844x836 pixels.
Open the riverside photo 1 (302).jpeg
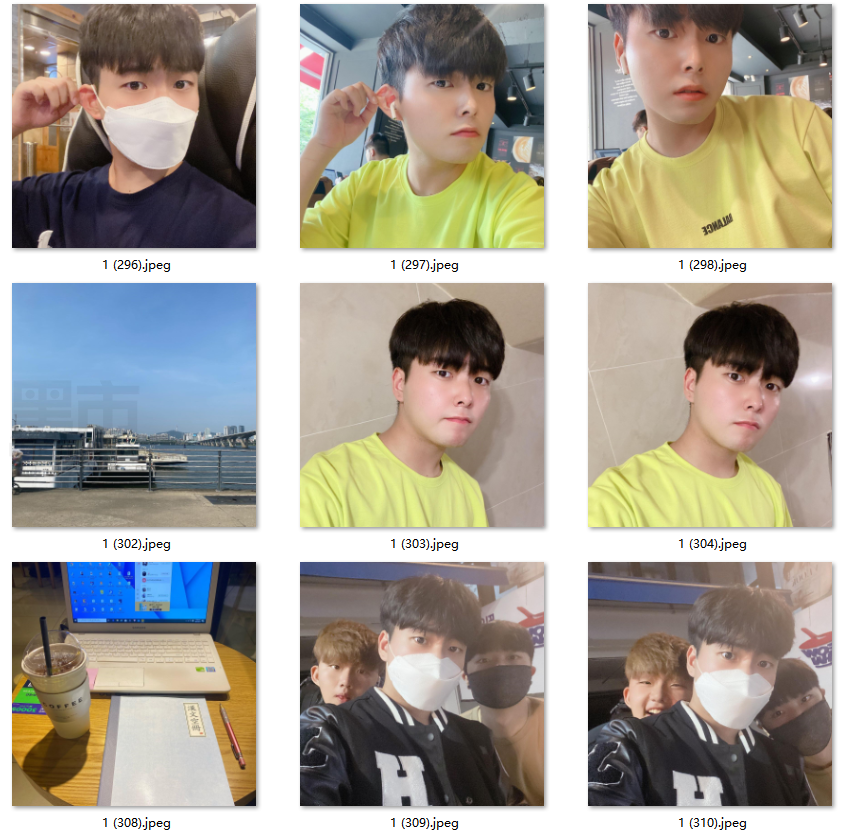134,405
